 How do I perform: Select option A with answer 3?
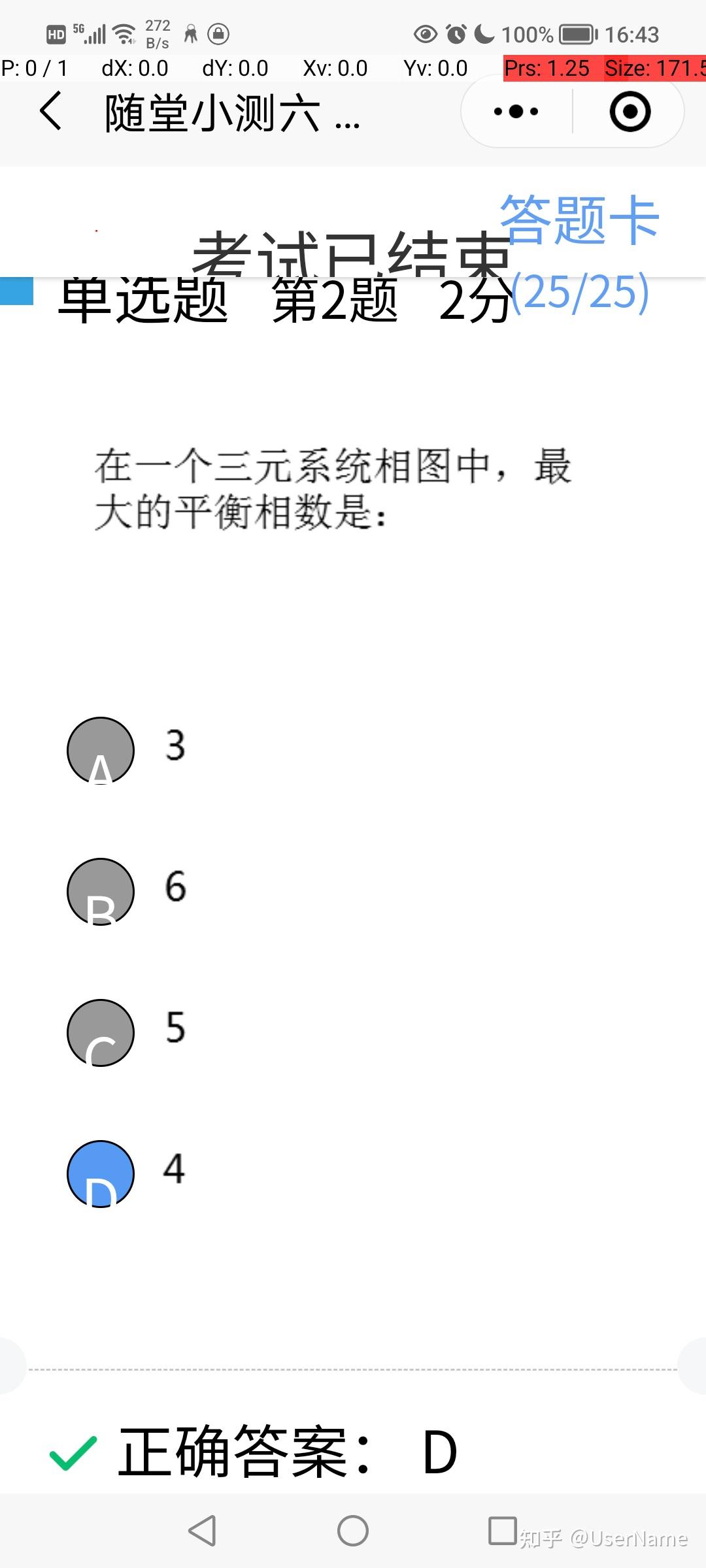(101, 751)
